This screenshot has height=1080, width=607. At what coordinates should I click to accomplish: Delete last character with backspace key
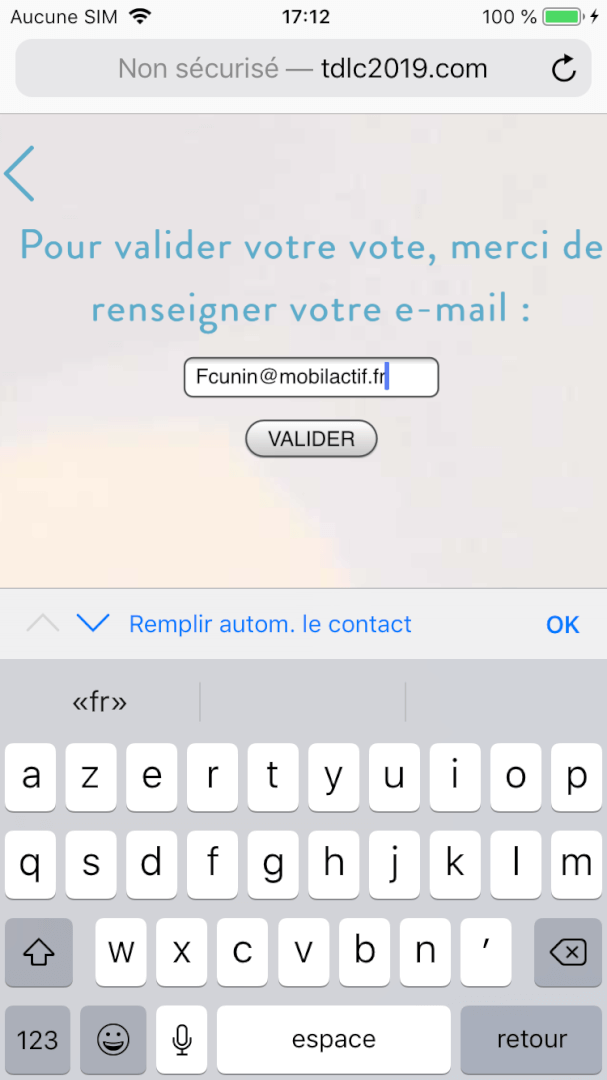pos(568,953)
